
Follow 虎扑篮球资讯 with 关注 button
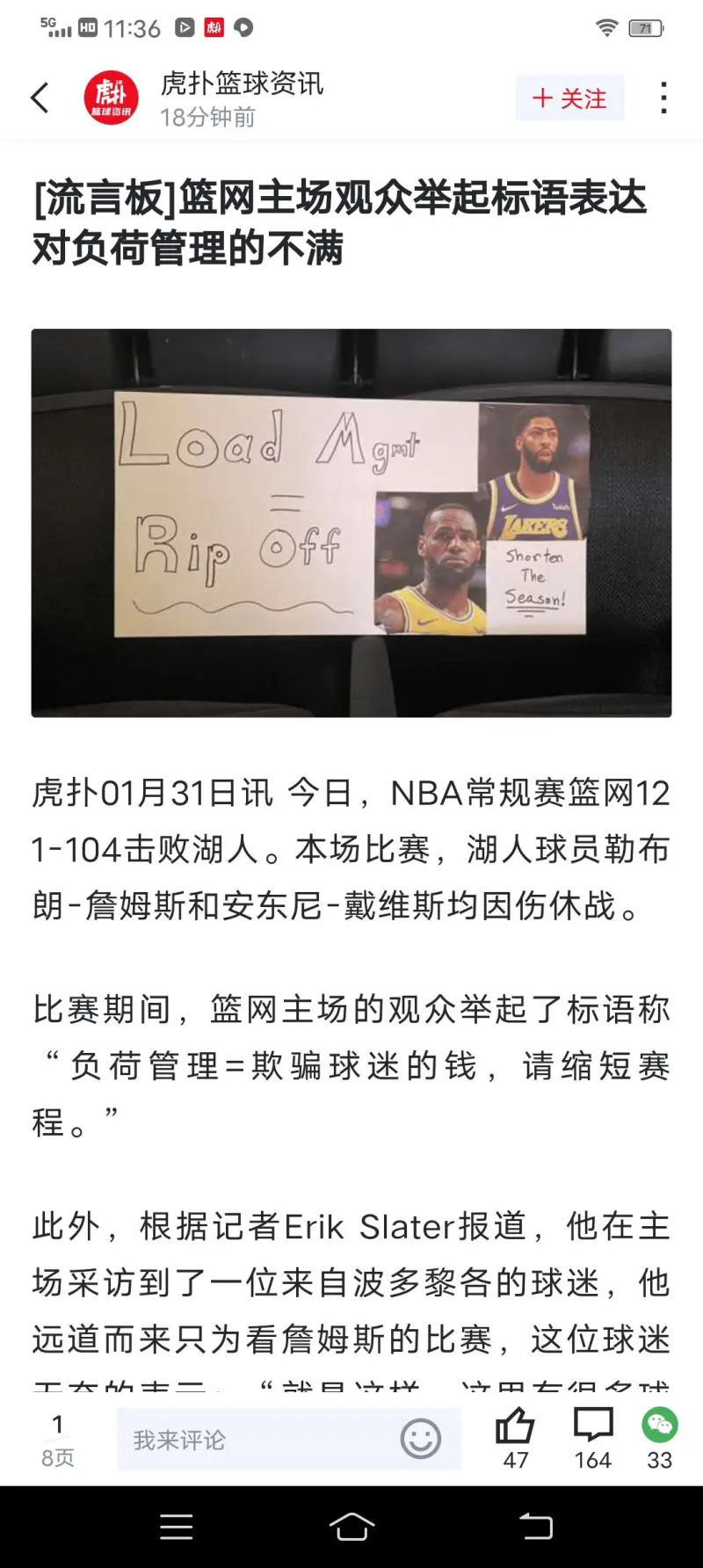pyautogui.click(x=569, y=98)
